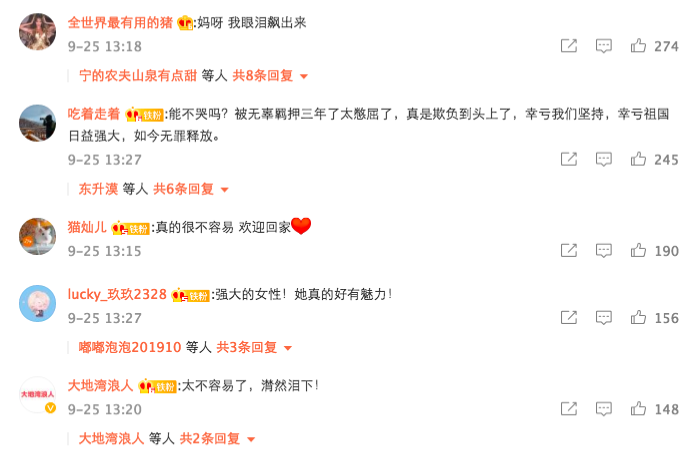Open lucky_玖玖2328's username
This screenshot has width=700, height=463.
(x=117, y=294)
